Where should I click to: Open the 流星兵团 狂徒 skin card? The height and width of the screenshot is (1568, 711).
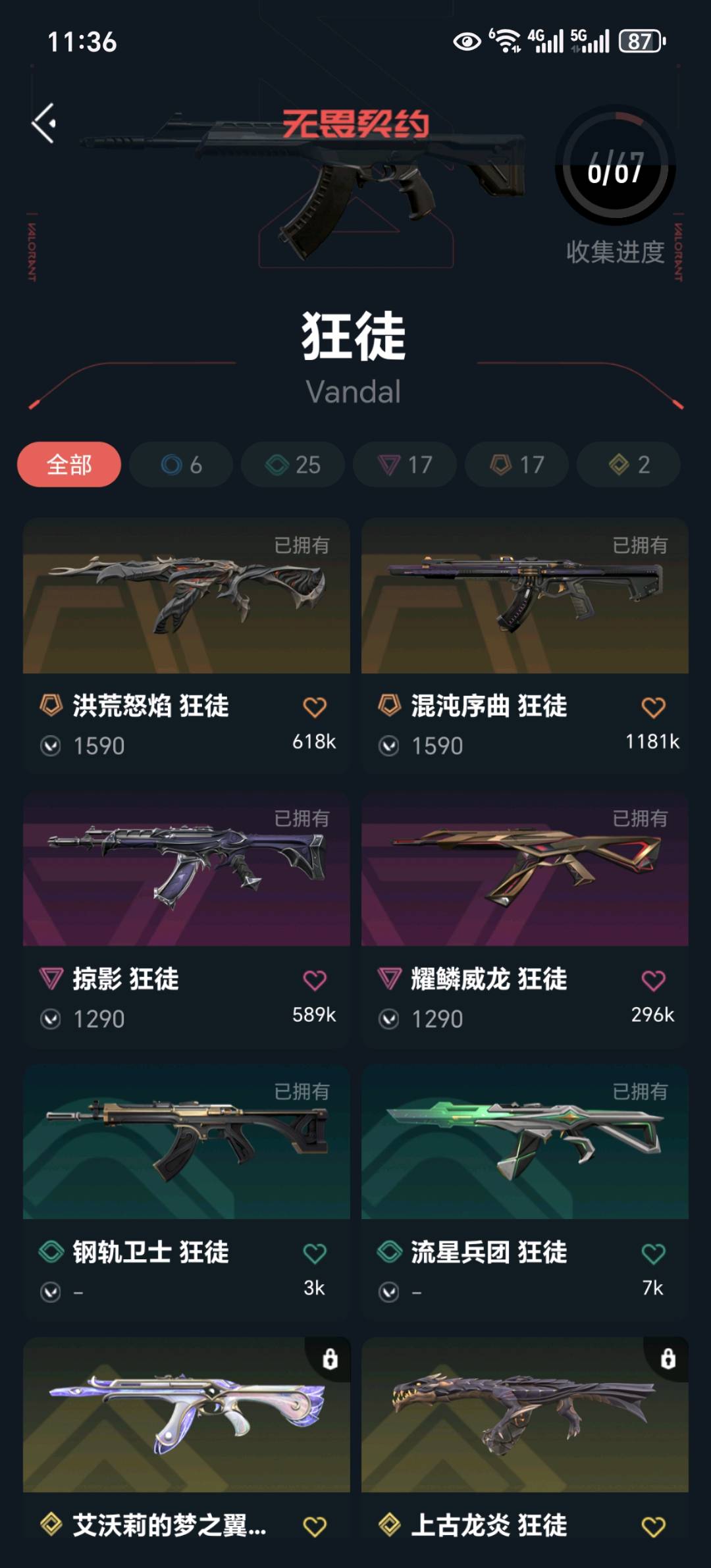pyautogui.click(x=525, y=1142)
